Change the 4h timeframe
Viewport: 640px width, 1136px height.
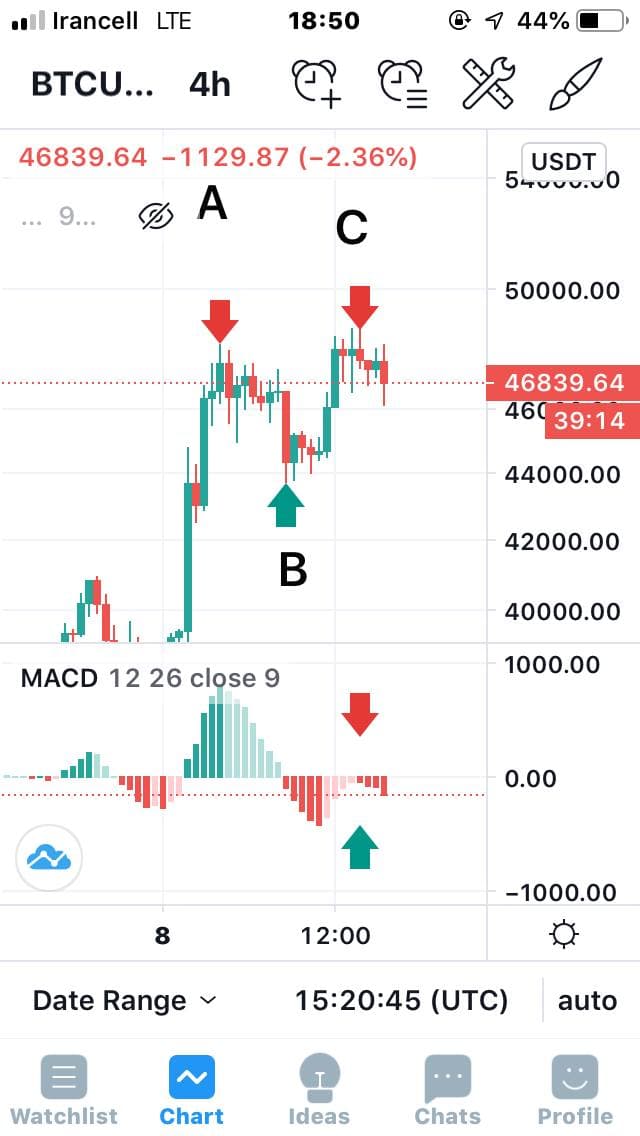click(209, 84)
